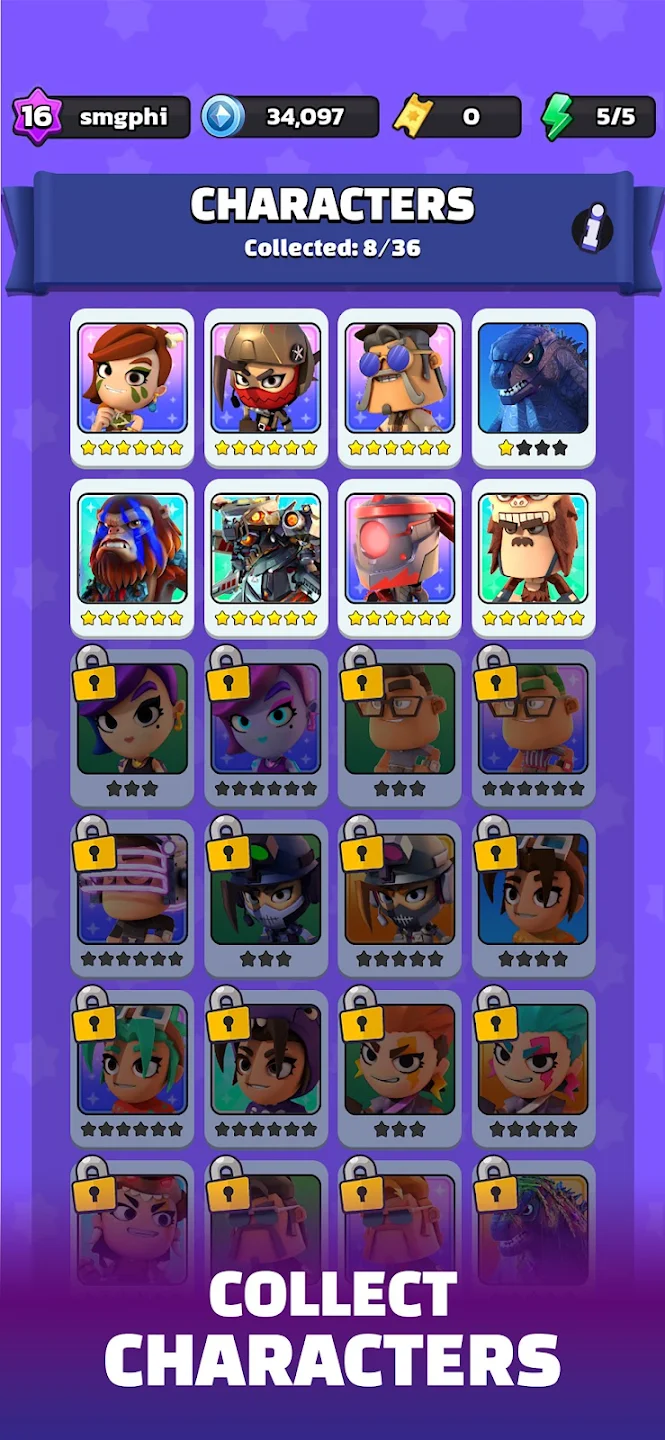Tap the locked teal-haired rocker character
This screenshot has height=1440, width=665.
click(x=533, y=1068)
